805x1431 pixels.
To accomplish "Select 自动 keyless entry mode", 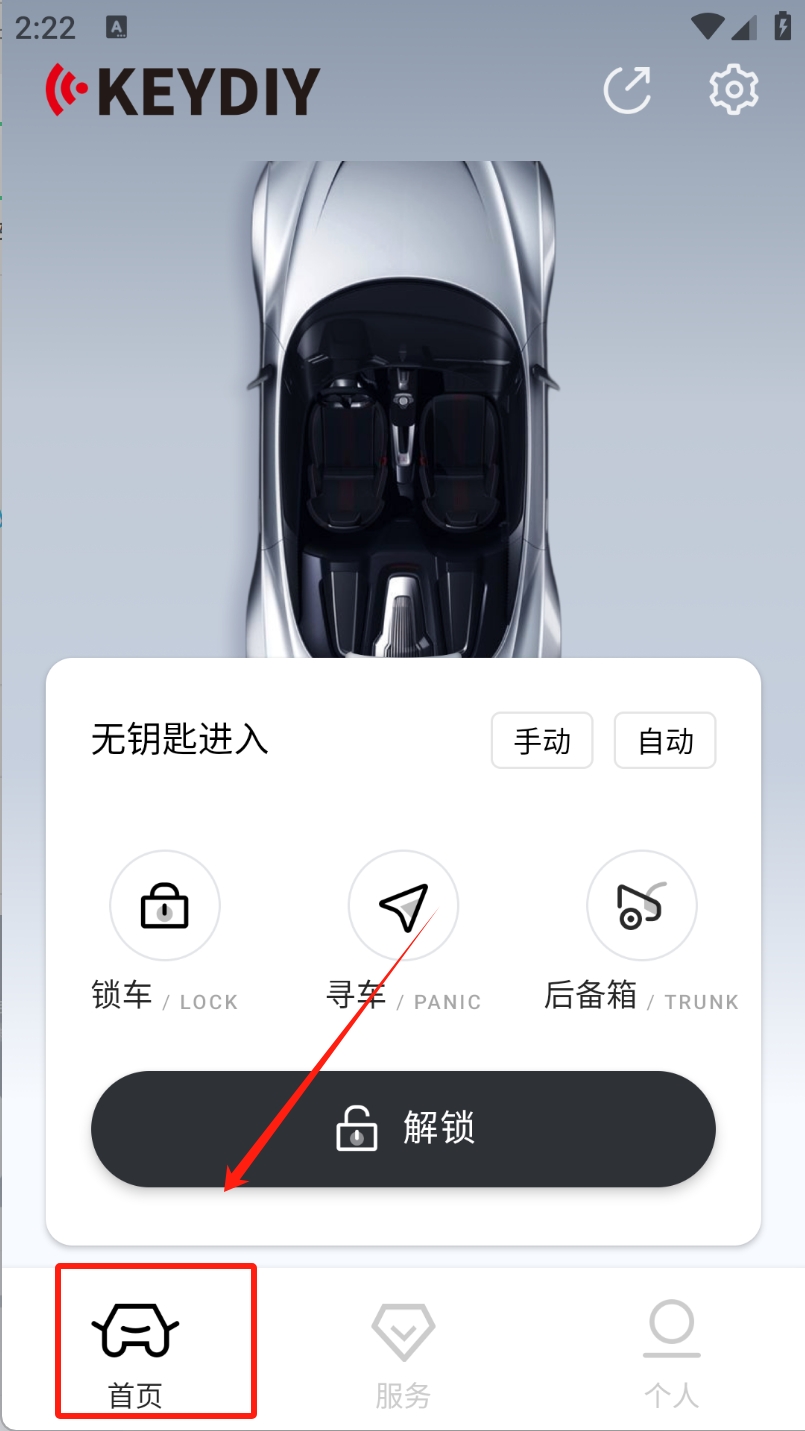I will [x=665, y=741].
